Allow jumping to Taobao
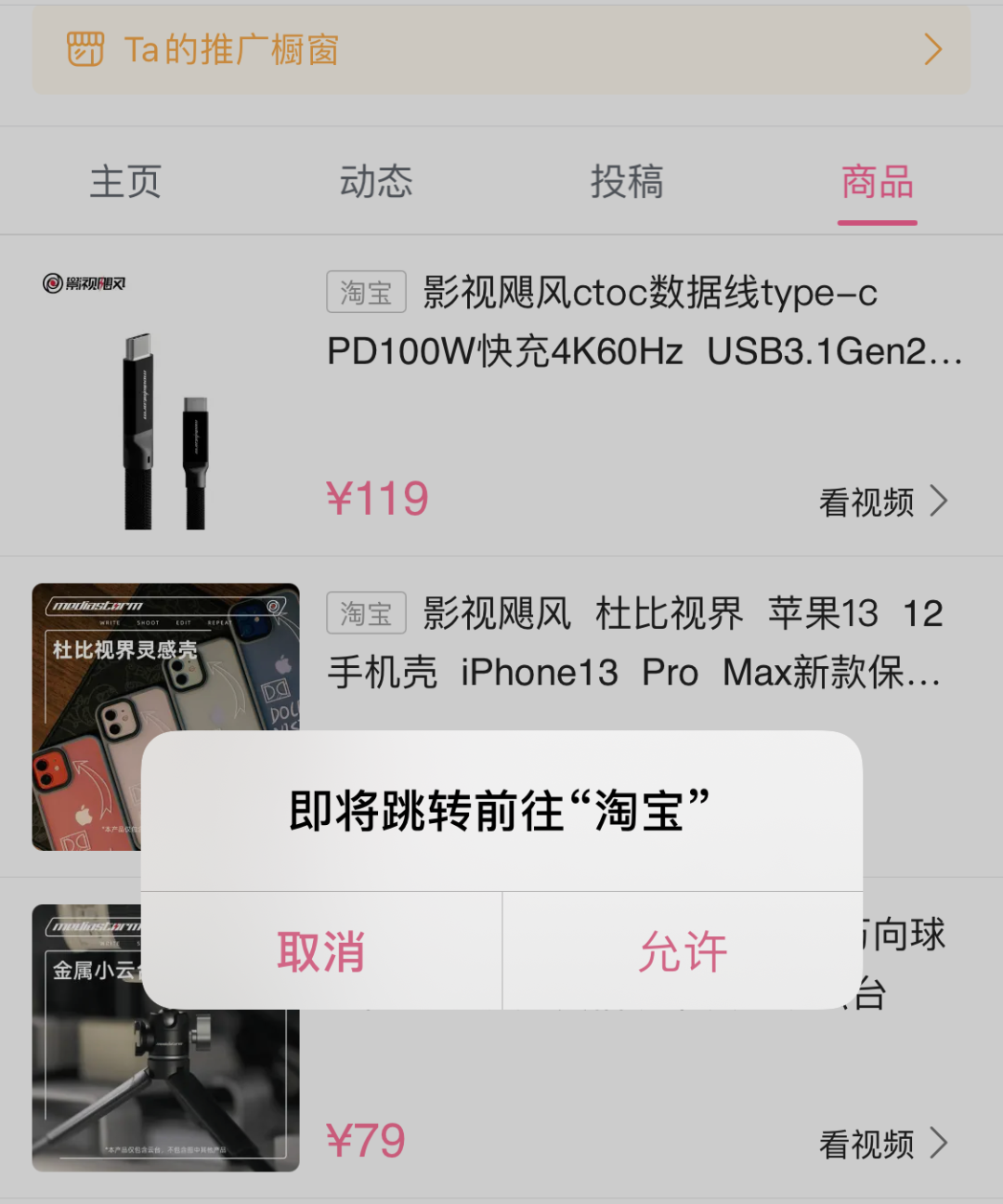The width and height of the screenshot is (1003, 1204). pyautogui.click(x=683, y=952)
